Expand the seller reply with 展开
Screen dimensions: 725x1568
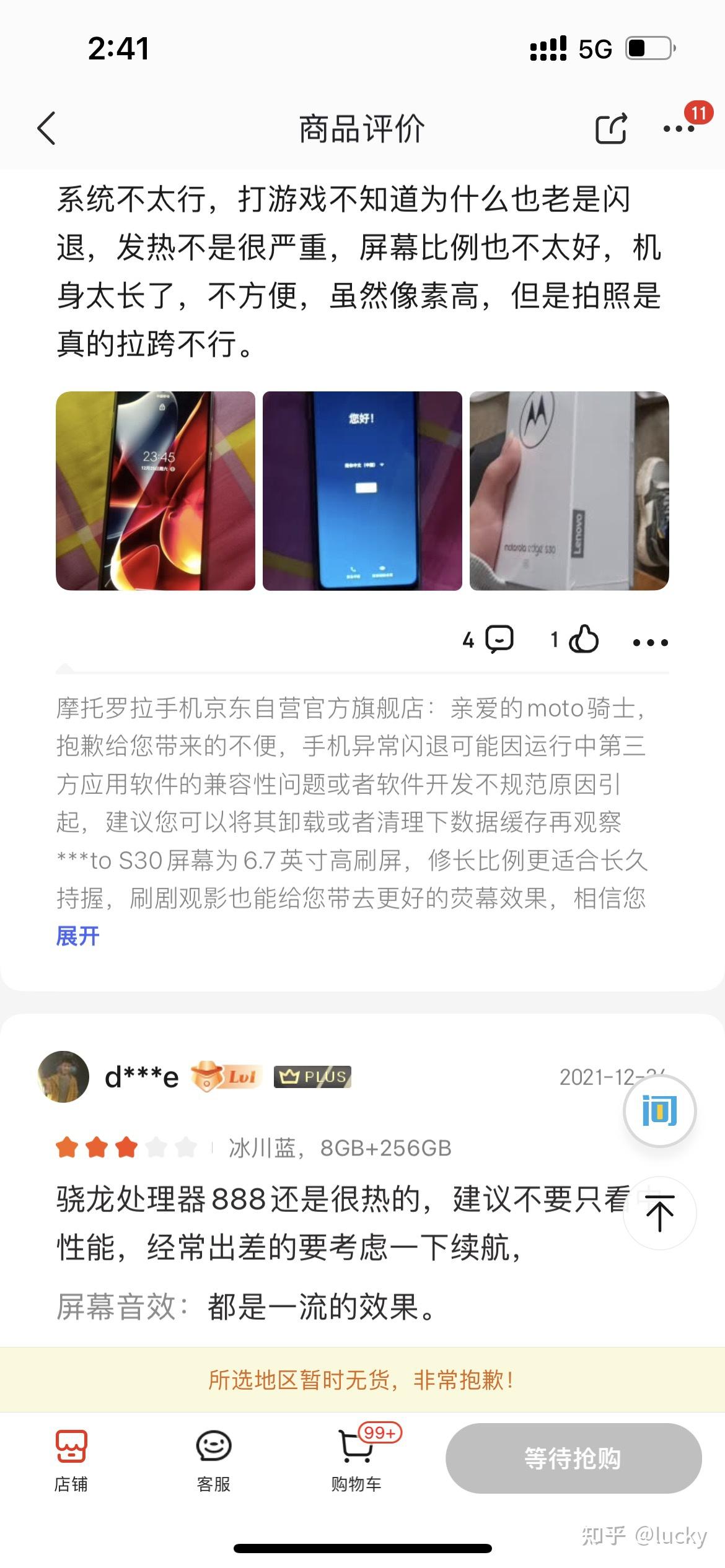click(x=78, y=936)
